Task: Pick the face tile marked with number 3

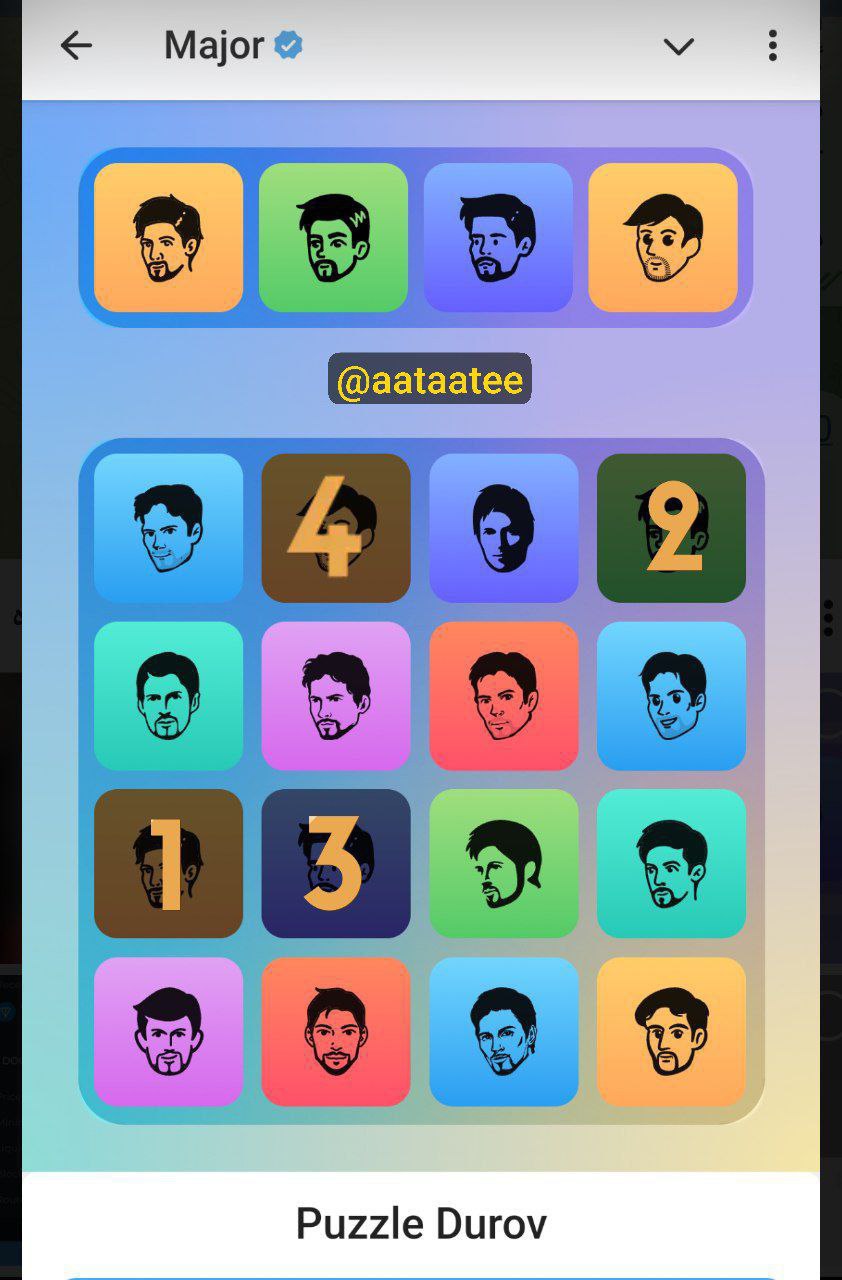Action: pos(336,863)
